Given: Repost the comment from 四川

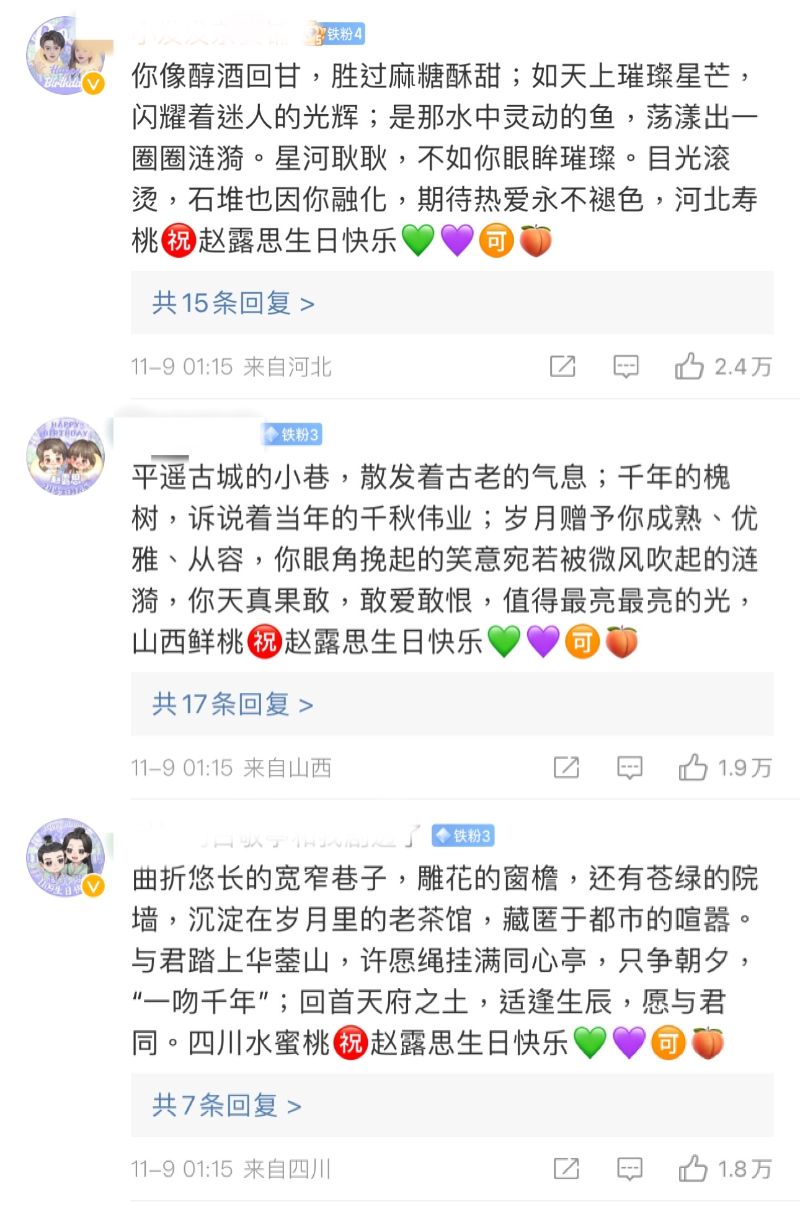Looking at the screenshot, I should 566,1168.
